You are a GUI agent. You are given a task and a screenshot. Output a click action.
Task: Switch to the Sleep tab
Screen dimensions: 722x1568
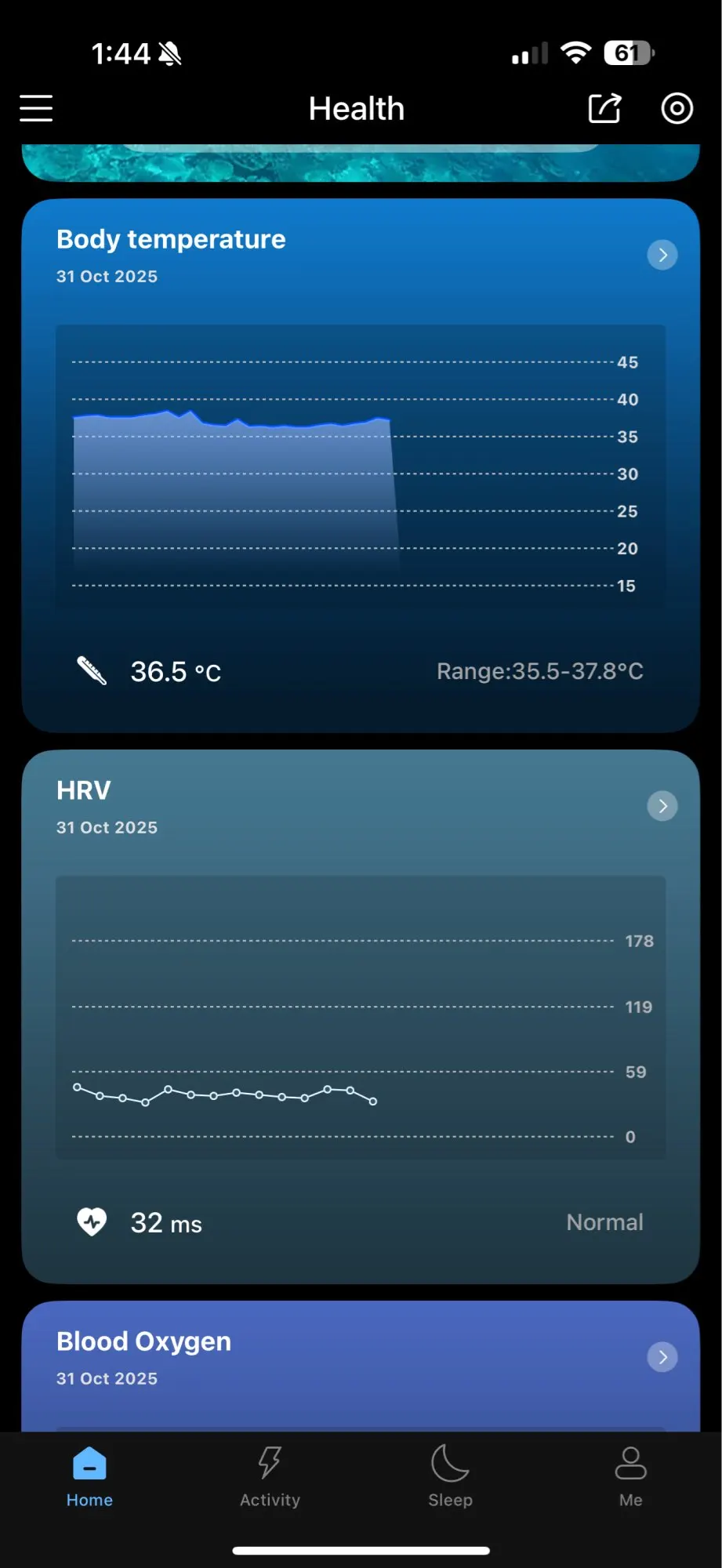[x=450, y=1477]
